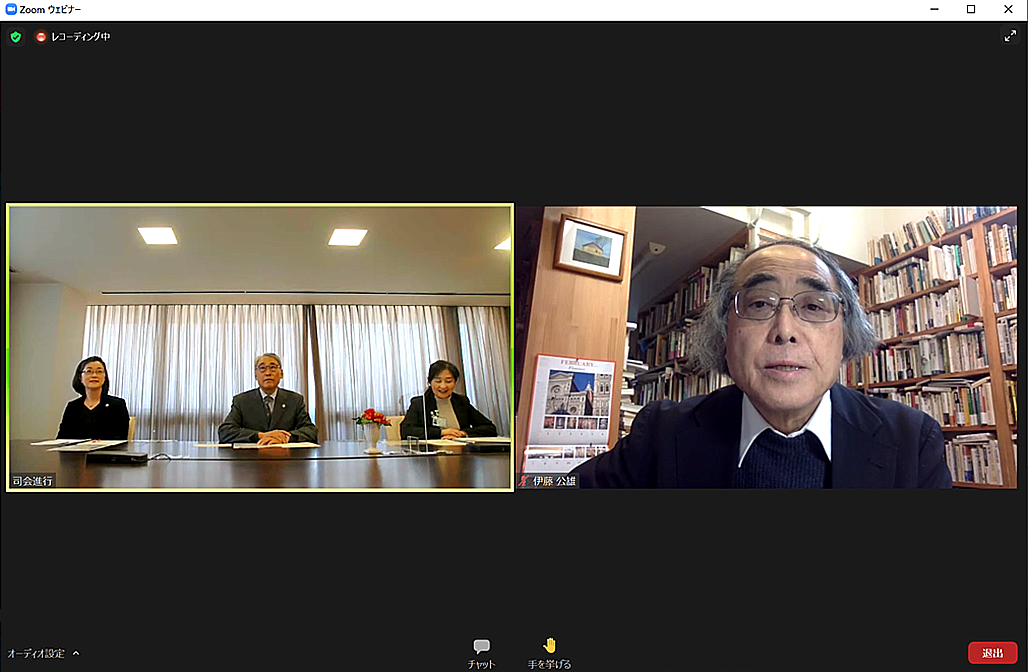Leave the webinar with the red 退出 button
This screenshot has height=672, width=1028.
pyautogui.click(x=992, y=653)
